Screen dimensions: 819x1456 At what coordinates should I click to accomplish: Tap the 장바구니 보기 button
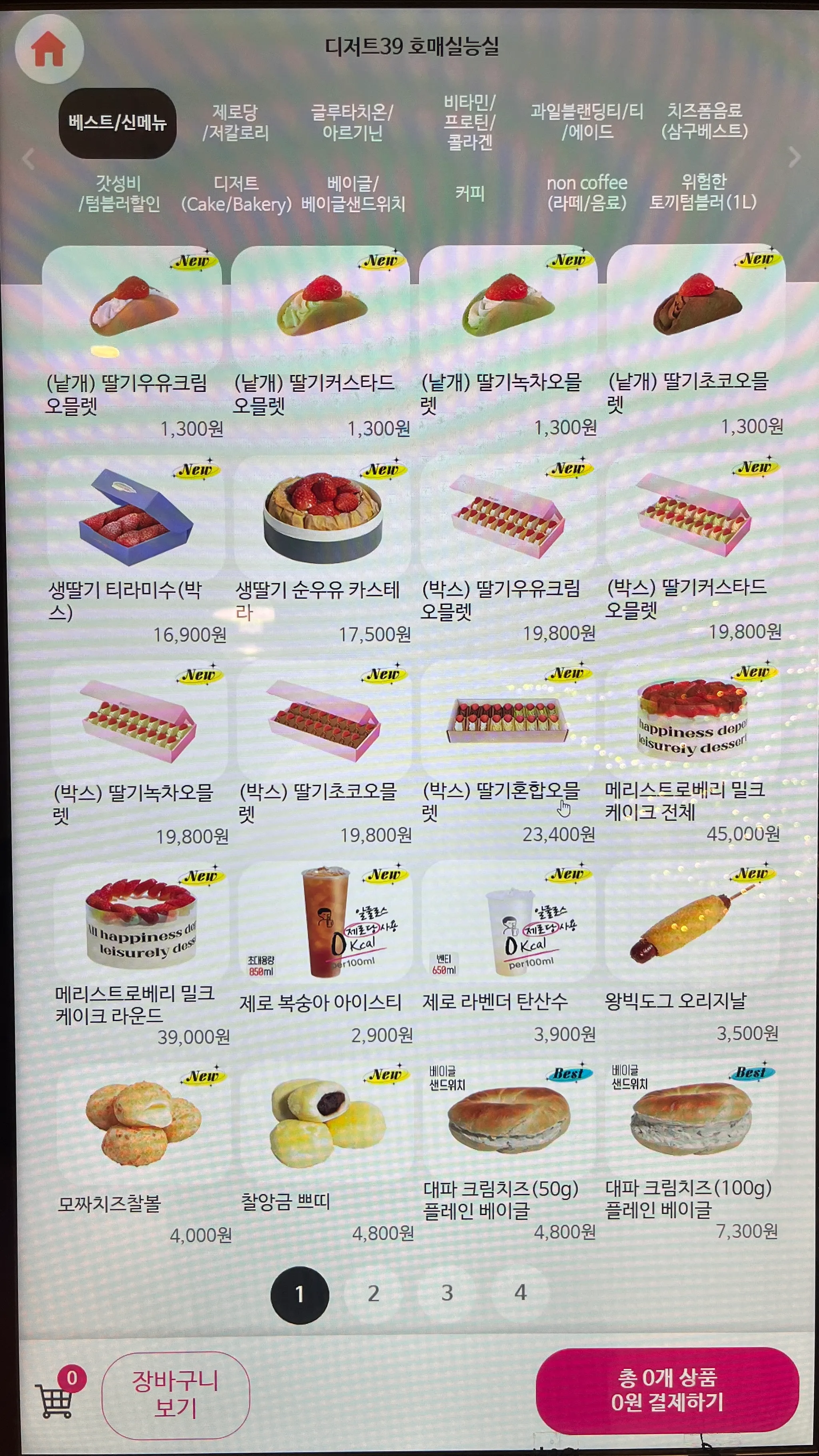tap(175, 1395)
